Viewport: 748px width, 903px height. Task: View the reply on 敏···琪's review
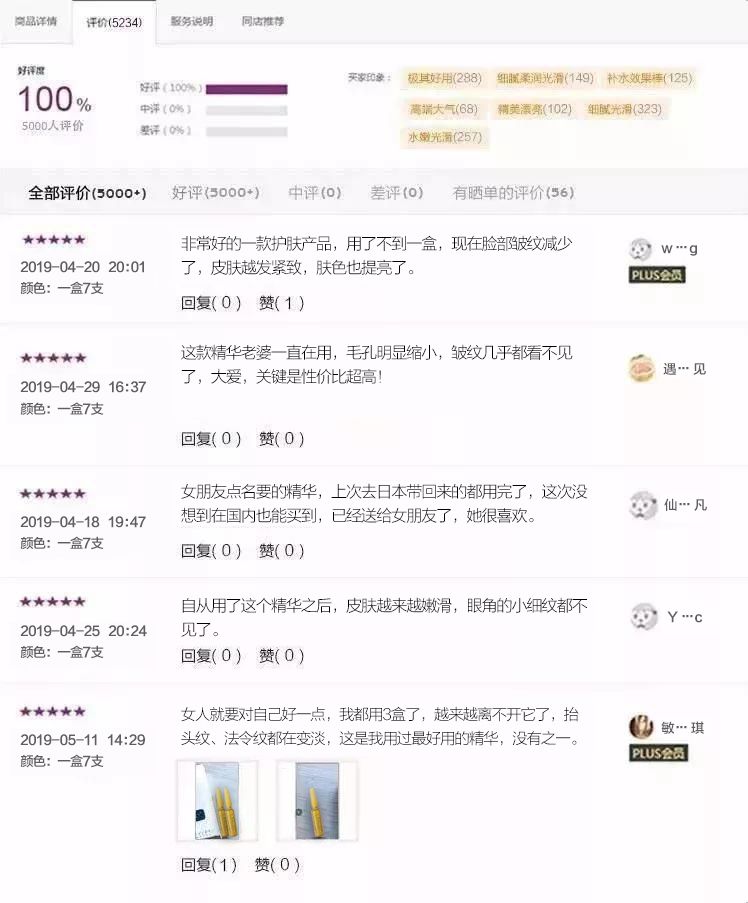(x=209, y=865)
